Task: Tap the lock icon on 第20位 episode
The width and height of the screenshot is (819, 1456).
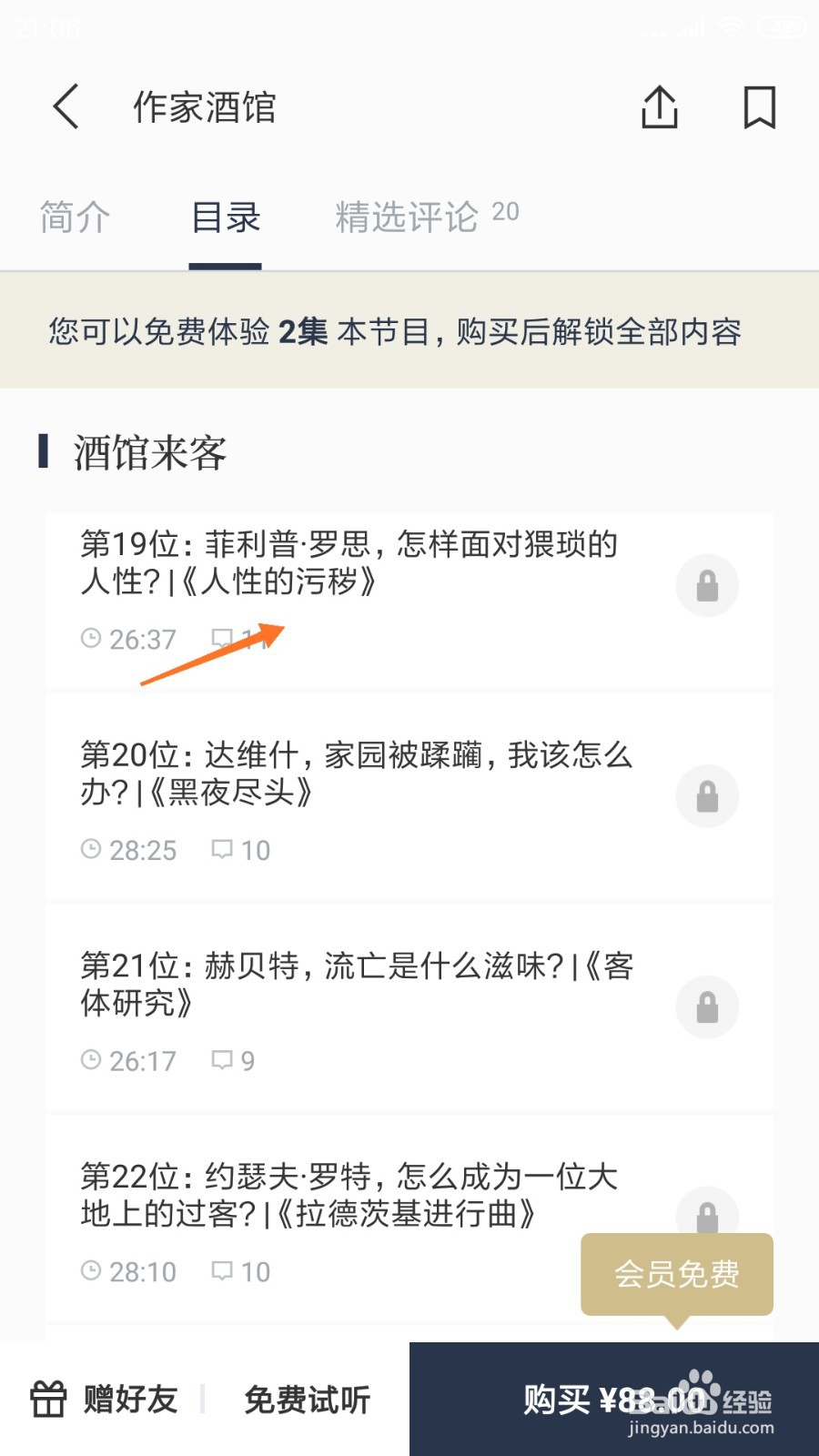Action: click(707, 796)
